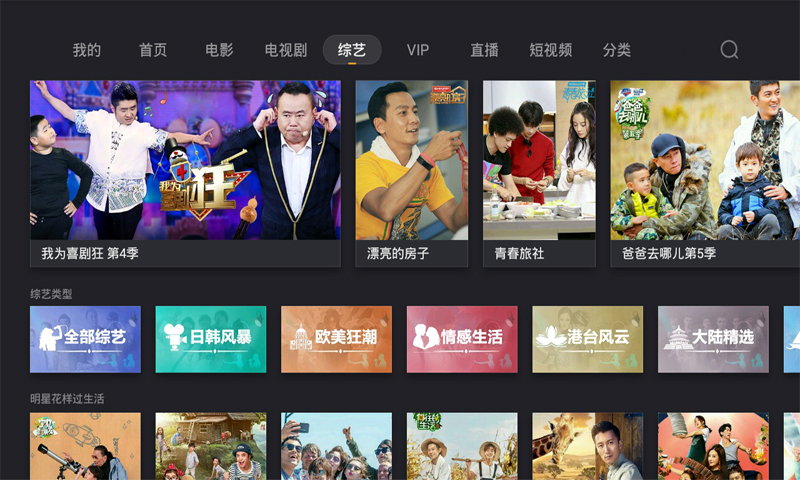Image resolution: width=800 pixels, height=480 pixels.
Task: Open the show 爸爸去哪儿第5季
Action: [x=698, y=173]
